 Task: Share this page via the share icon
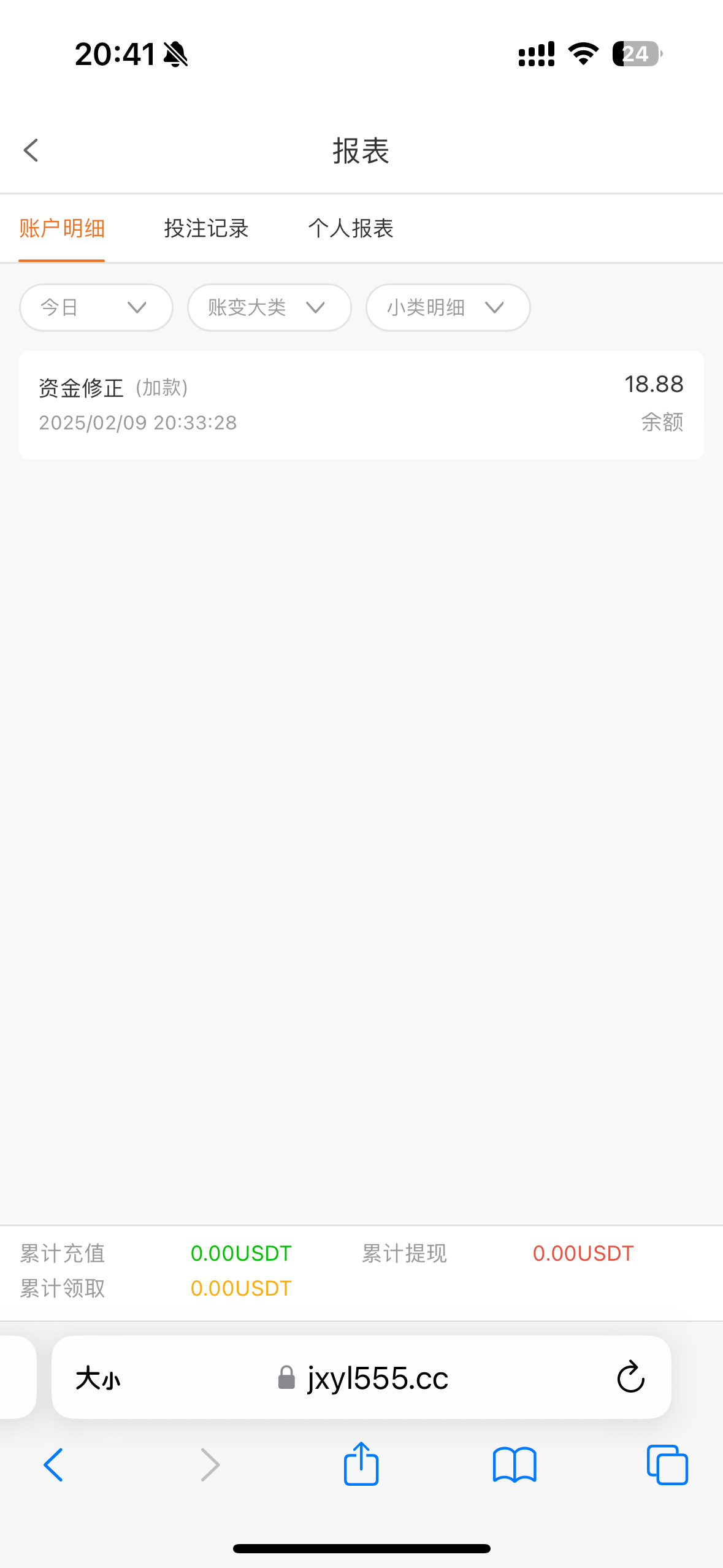[361, 1464]
